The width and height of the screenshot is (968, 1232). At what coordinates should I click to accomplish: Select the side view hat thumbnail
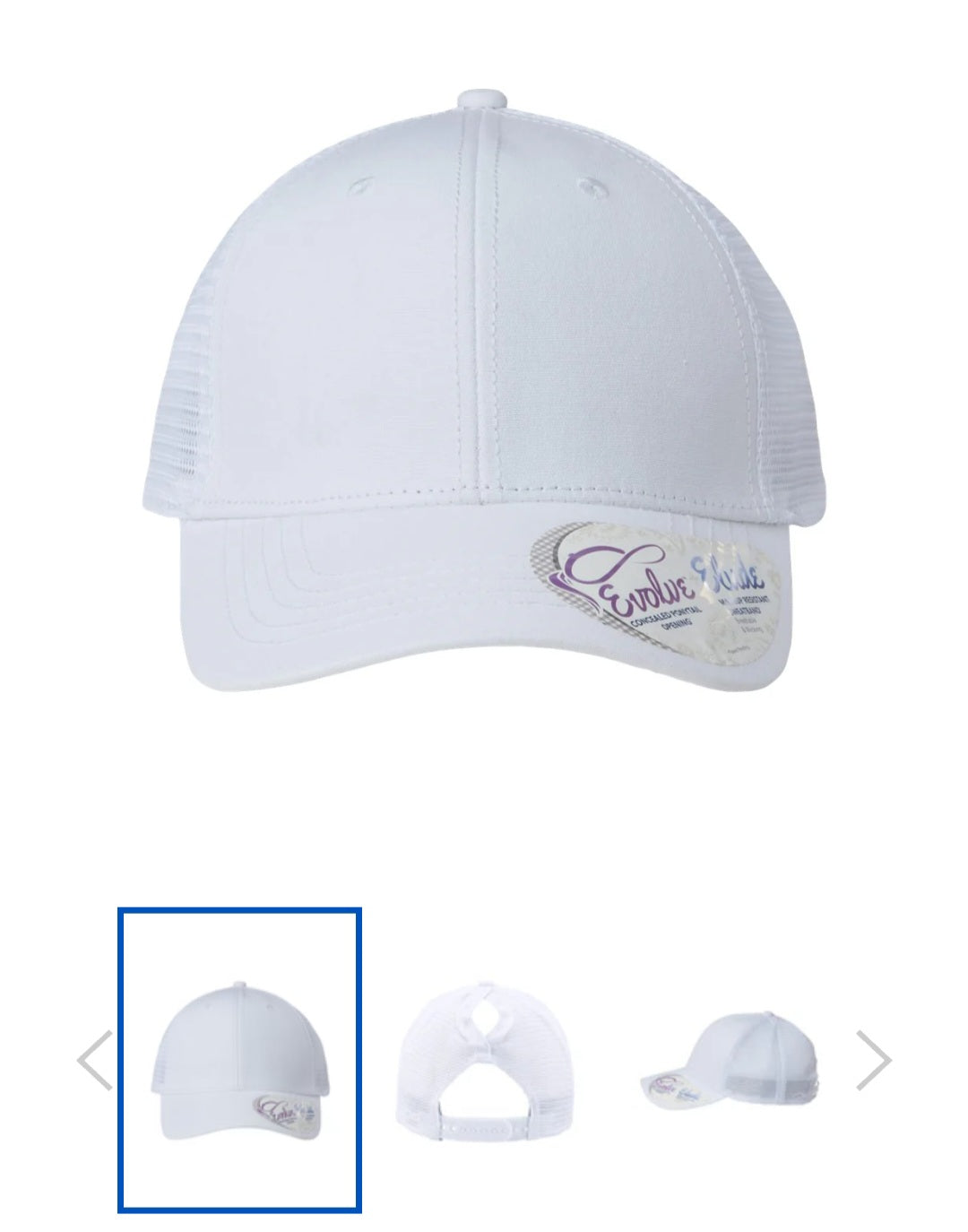click(727, 1062)
